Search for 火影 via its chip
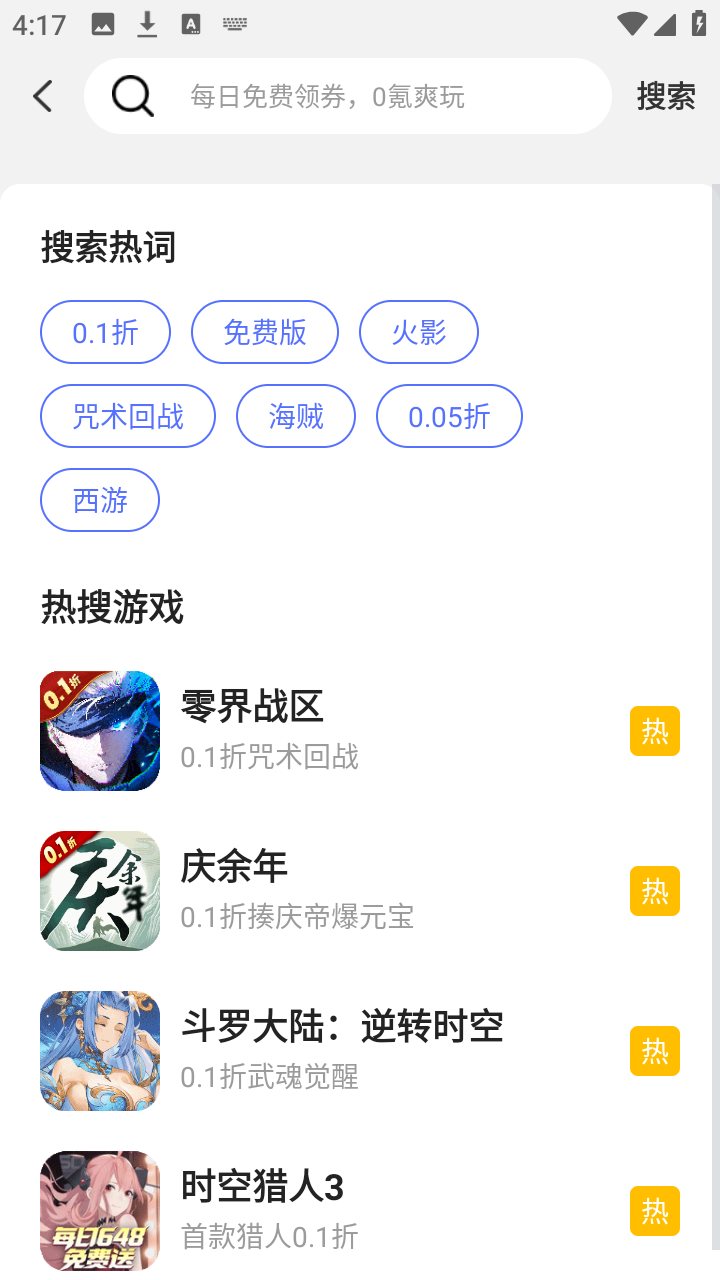The width and height of the screenshot is (720, 1280). pos(418,332)
